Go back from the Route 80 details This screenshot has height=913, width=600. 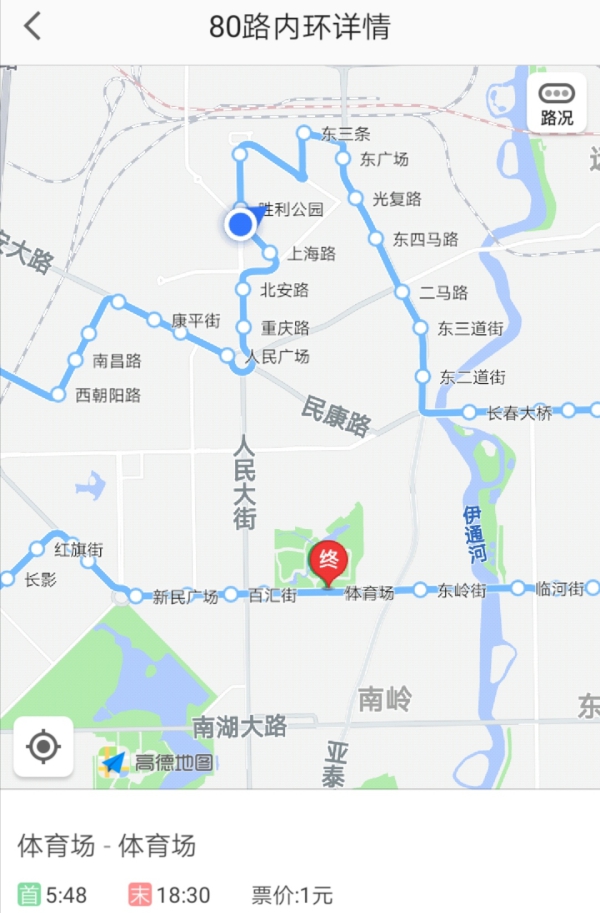(33, 27)
